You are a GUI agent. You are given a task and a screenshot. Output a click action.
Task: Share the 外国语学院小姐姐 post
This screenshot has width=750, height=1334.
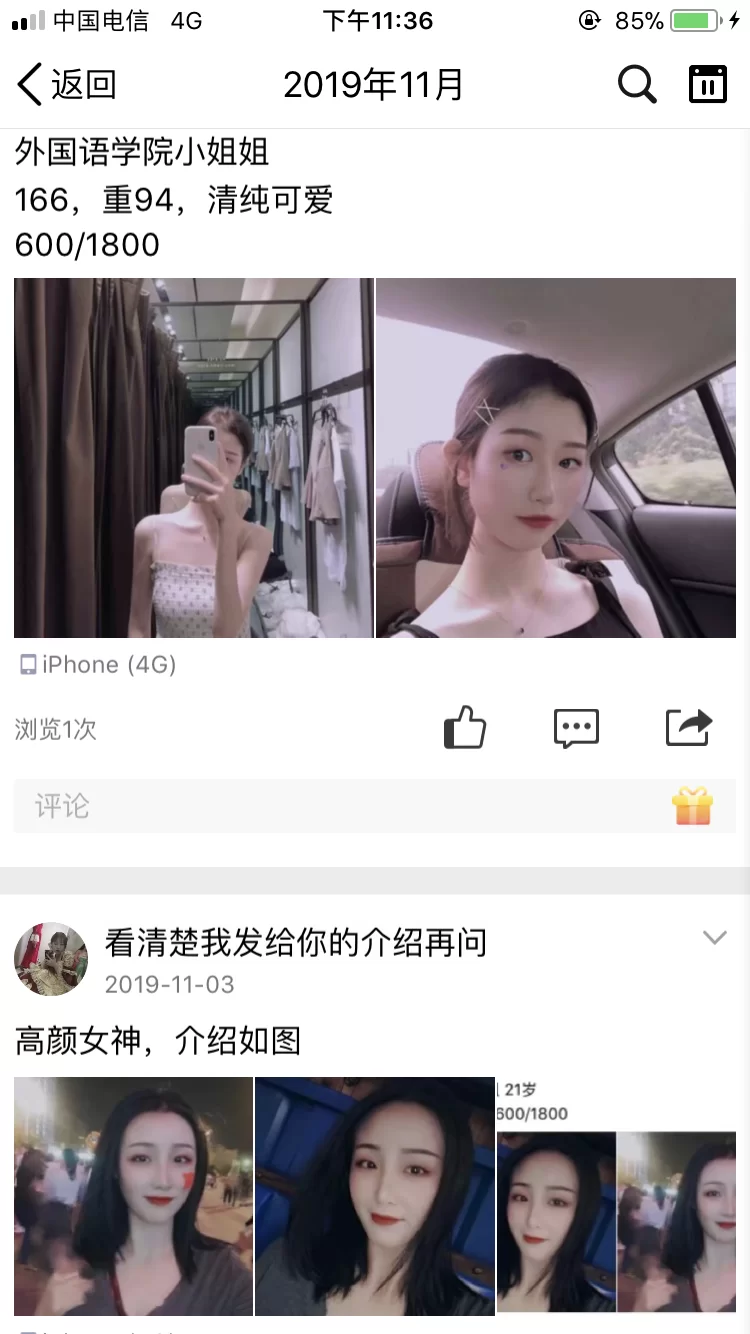pos(689,728)
